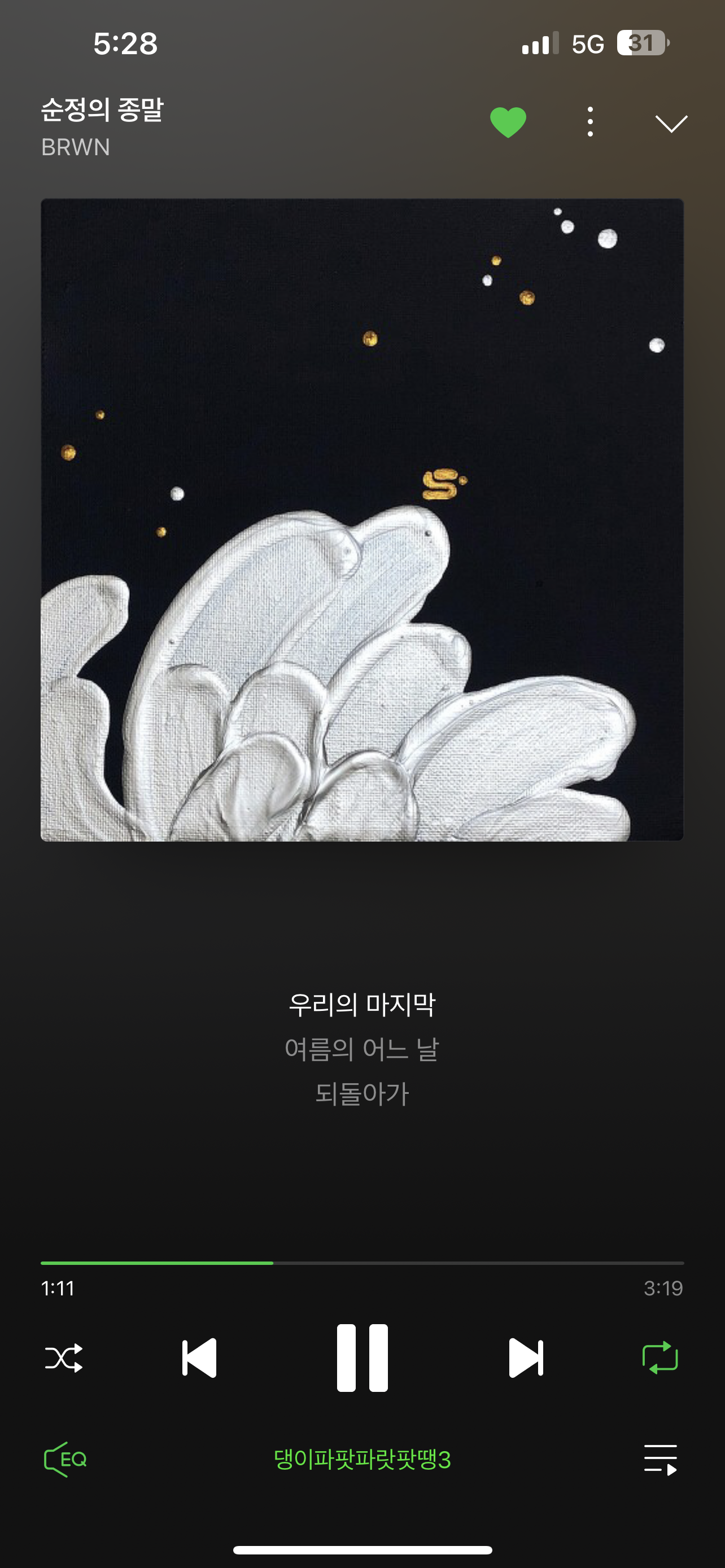Unlike the song with the green heart
The height and width of the screenshot is (1568, 725).
(x=508, y=122)
